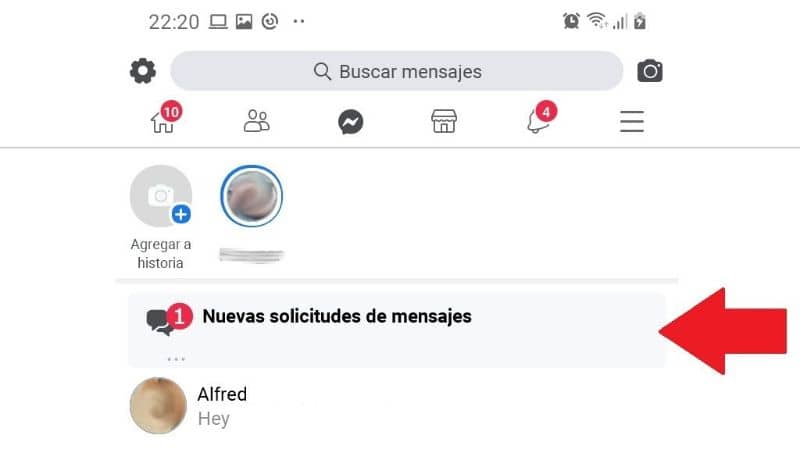The image size is (800, 453).
Task: Open the hamburger menu
Action: [x=631, y=122]
